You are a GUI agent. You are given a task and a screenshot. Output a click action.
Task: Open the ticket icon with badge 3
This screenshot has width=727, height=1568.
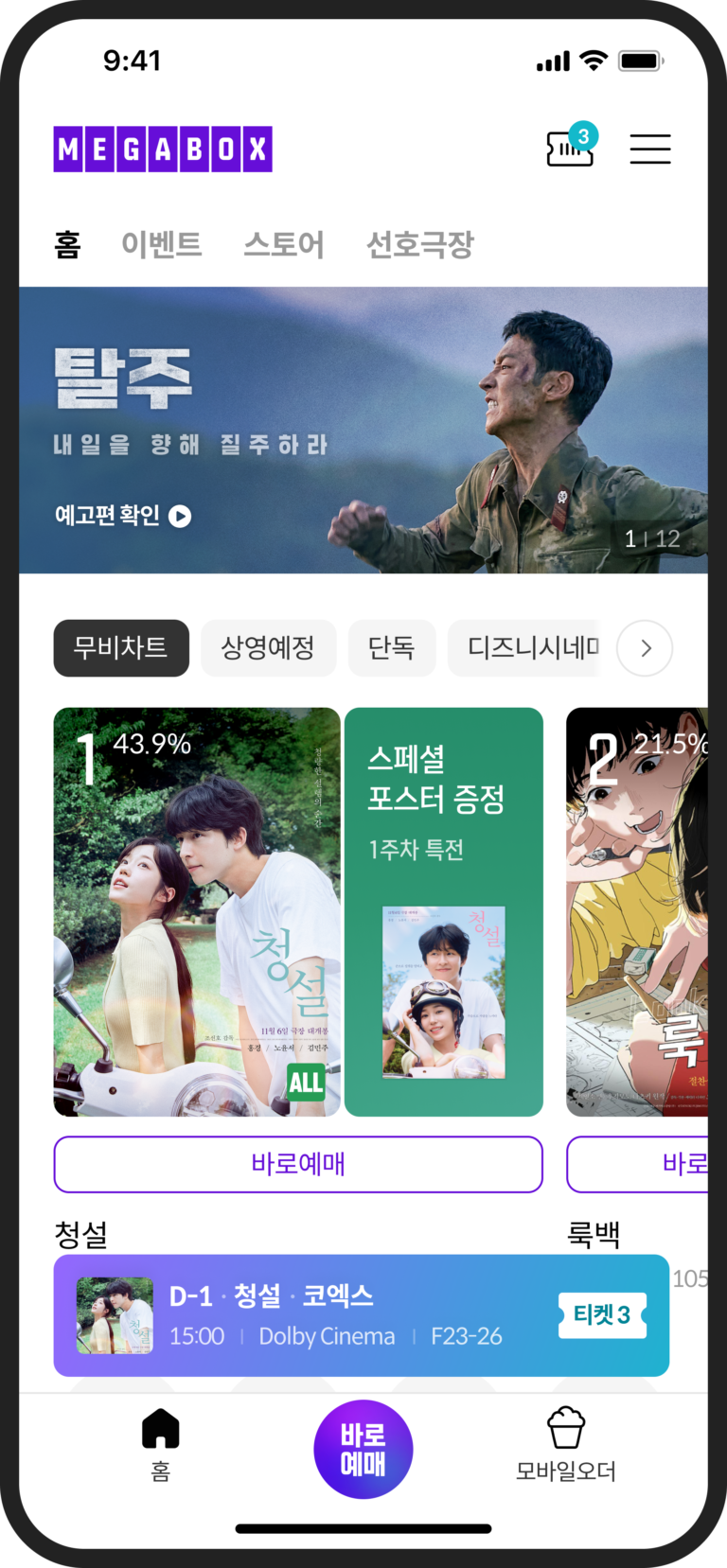[570, 148]
